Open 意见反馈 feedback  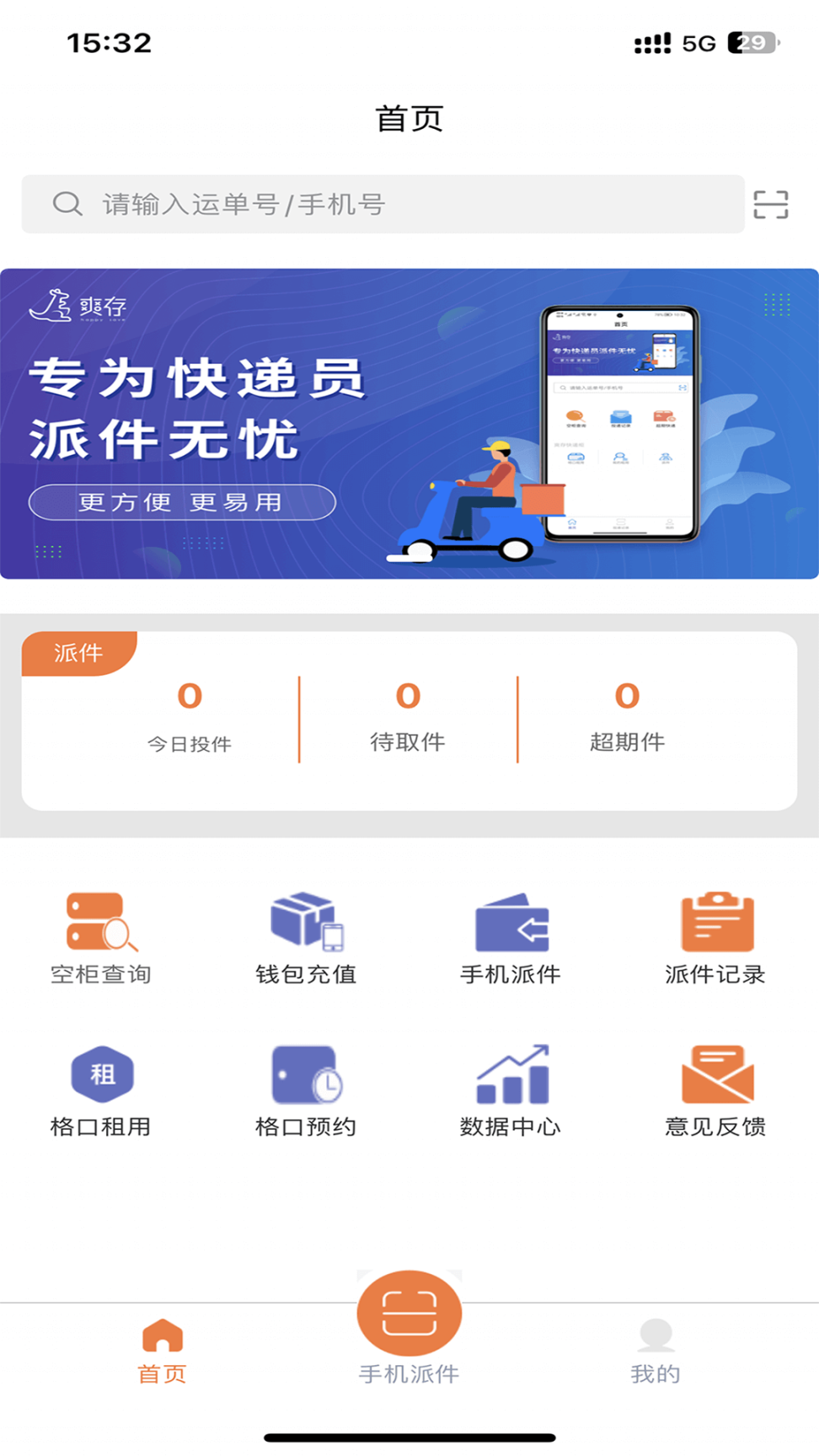(x=715, y=1090)
